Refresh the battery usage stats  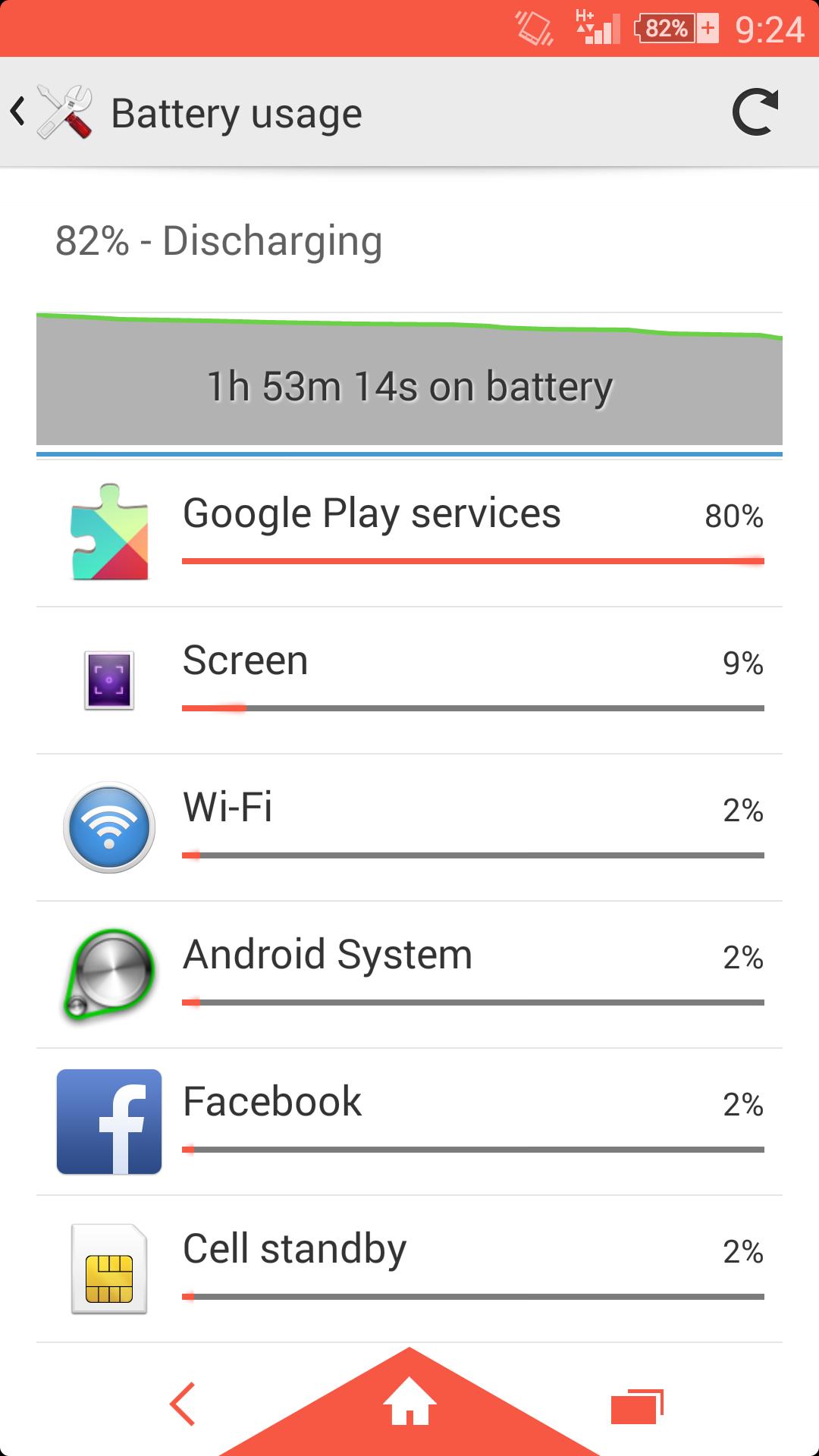coord(755,113)
